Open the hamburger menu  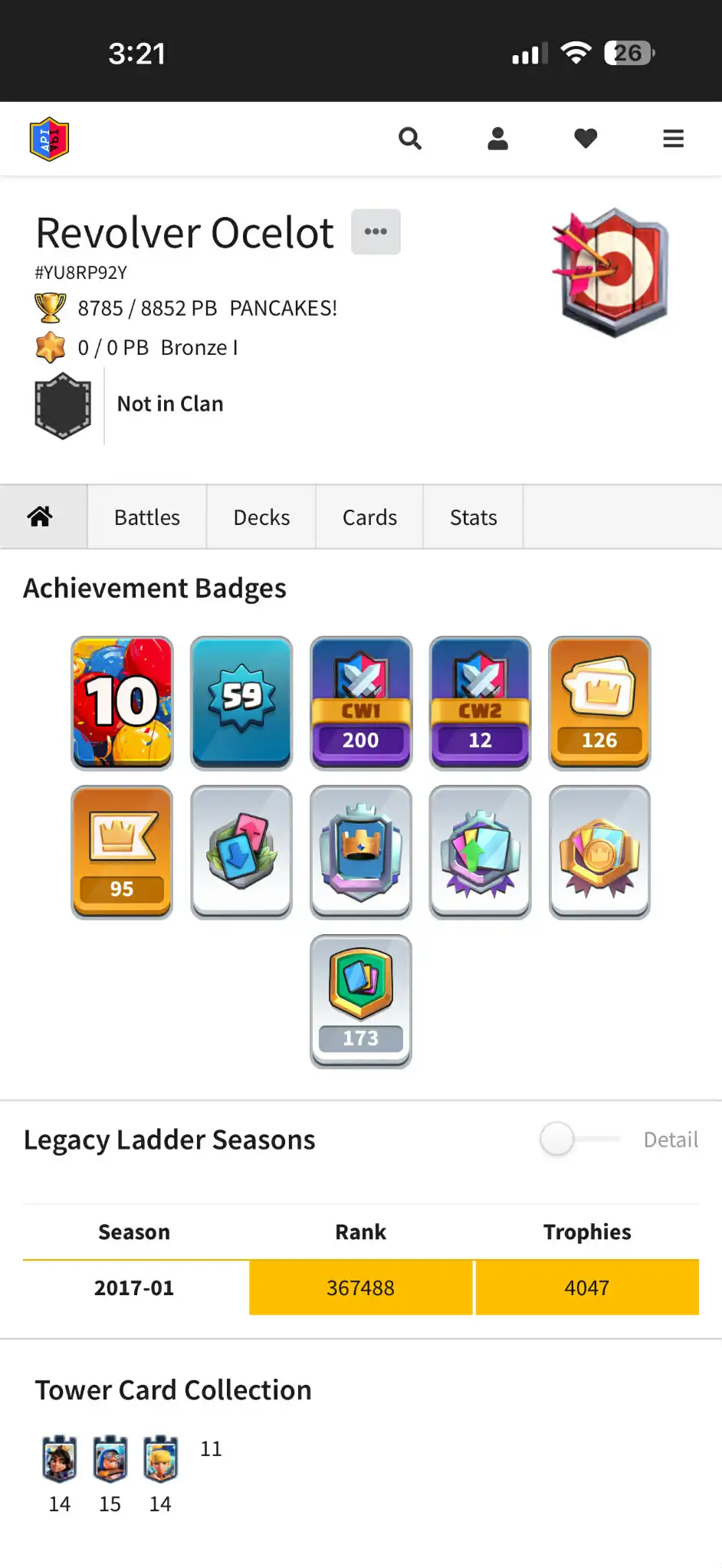coord(673,139)
